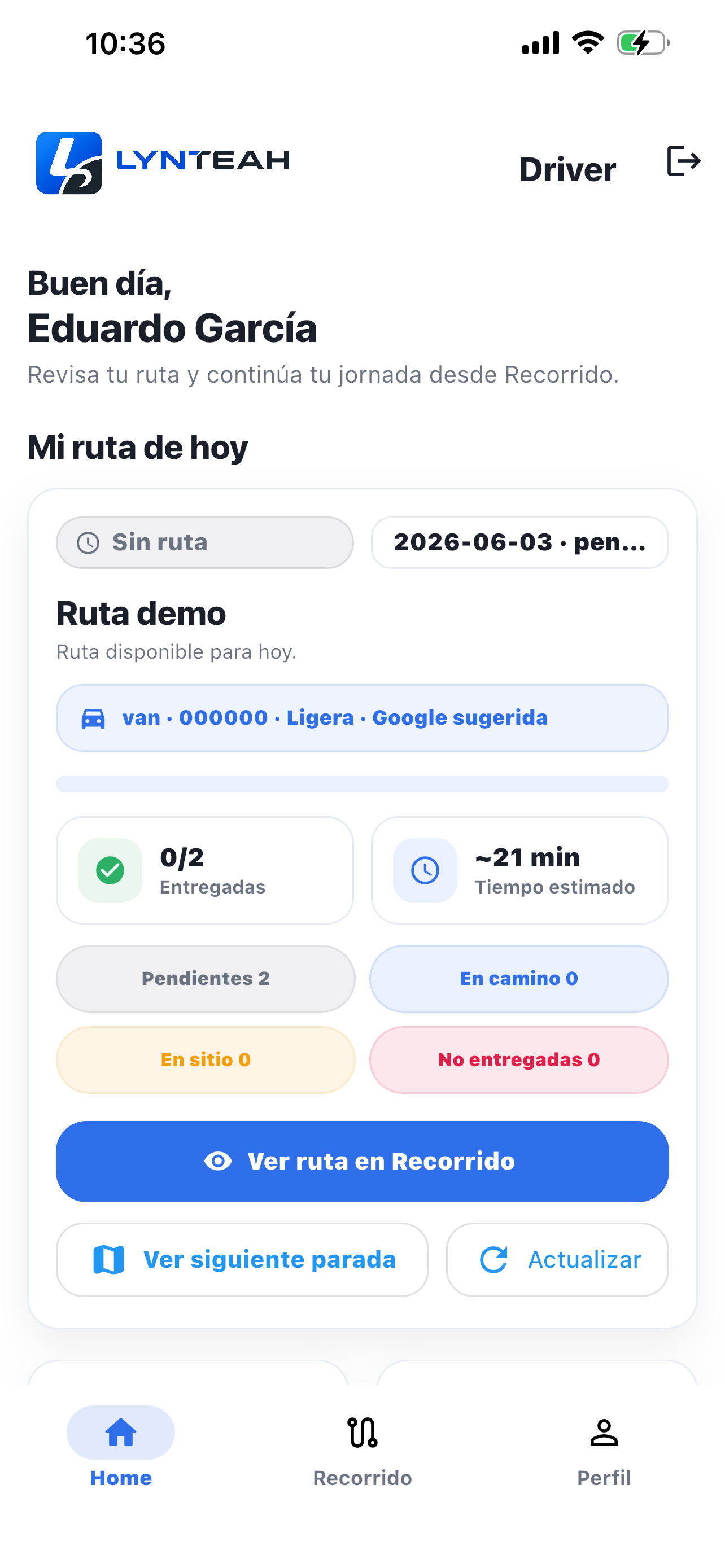
Task: Tap the logout icon next to Driver
Action: pos(684,161)
